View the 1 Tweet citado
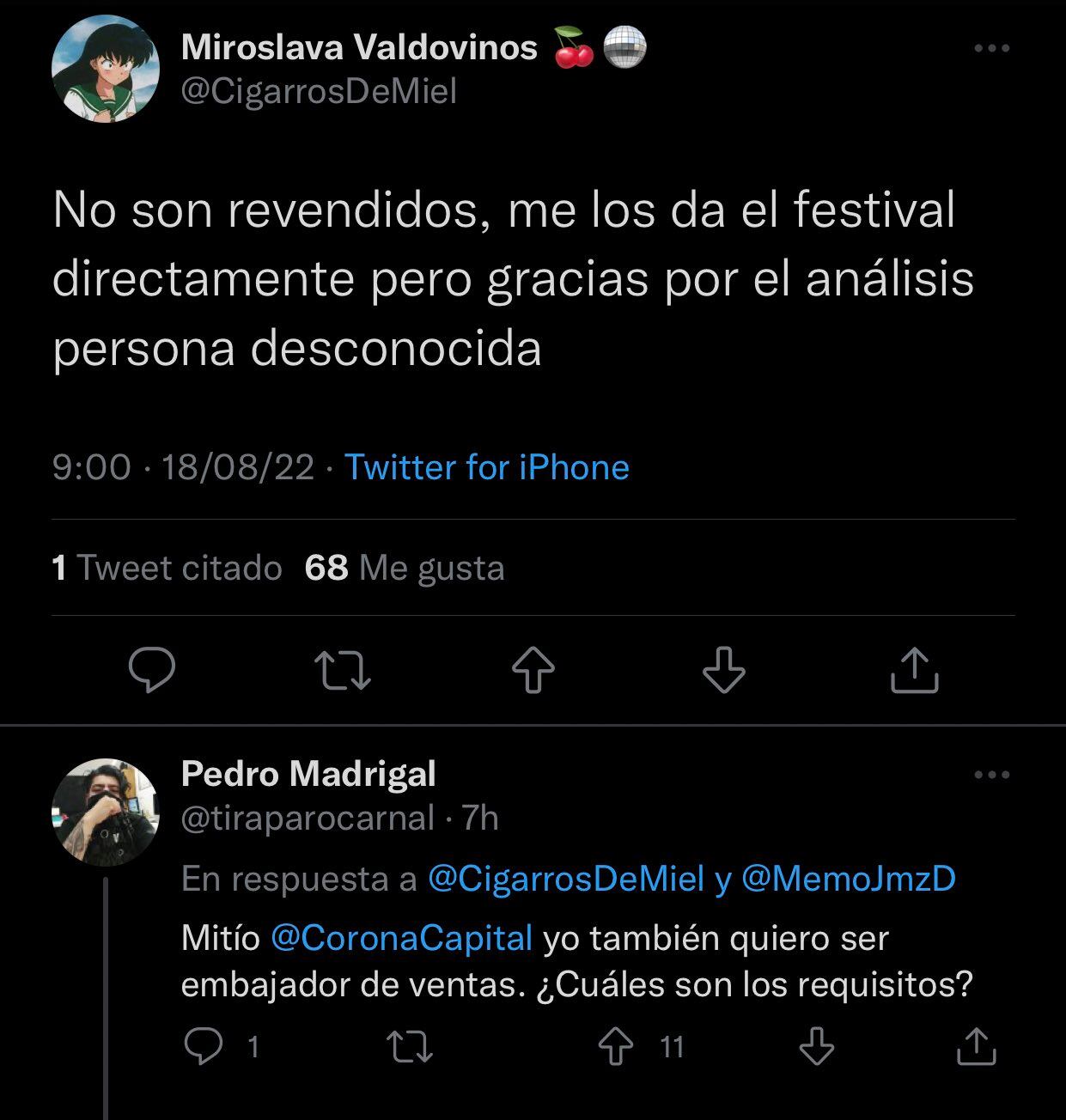This screenshot has height=1120, width=1066. tap(167, 568)
